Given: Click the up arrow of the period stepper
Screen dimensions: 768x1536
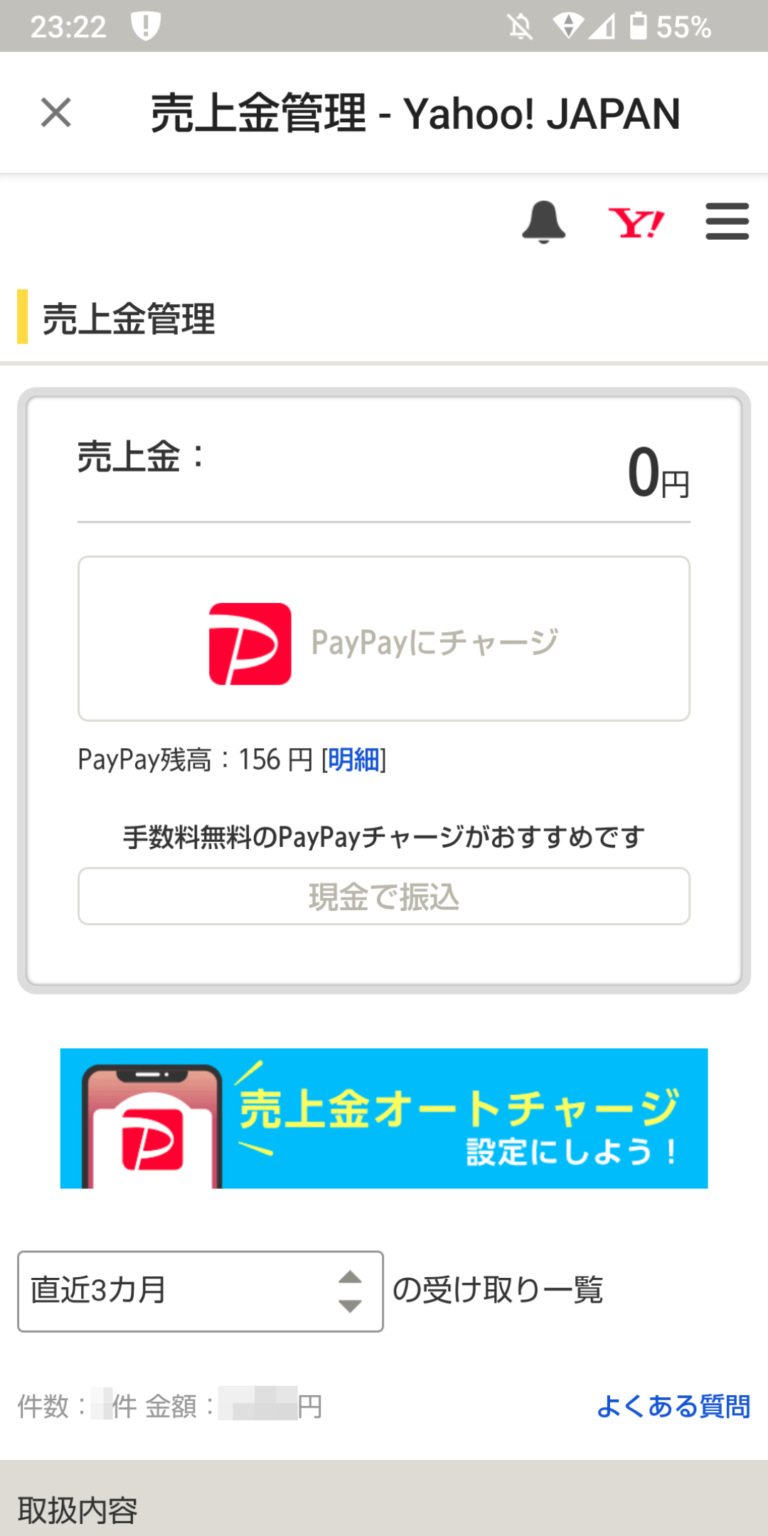Looking at the screenshot, I should 351,1277.
